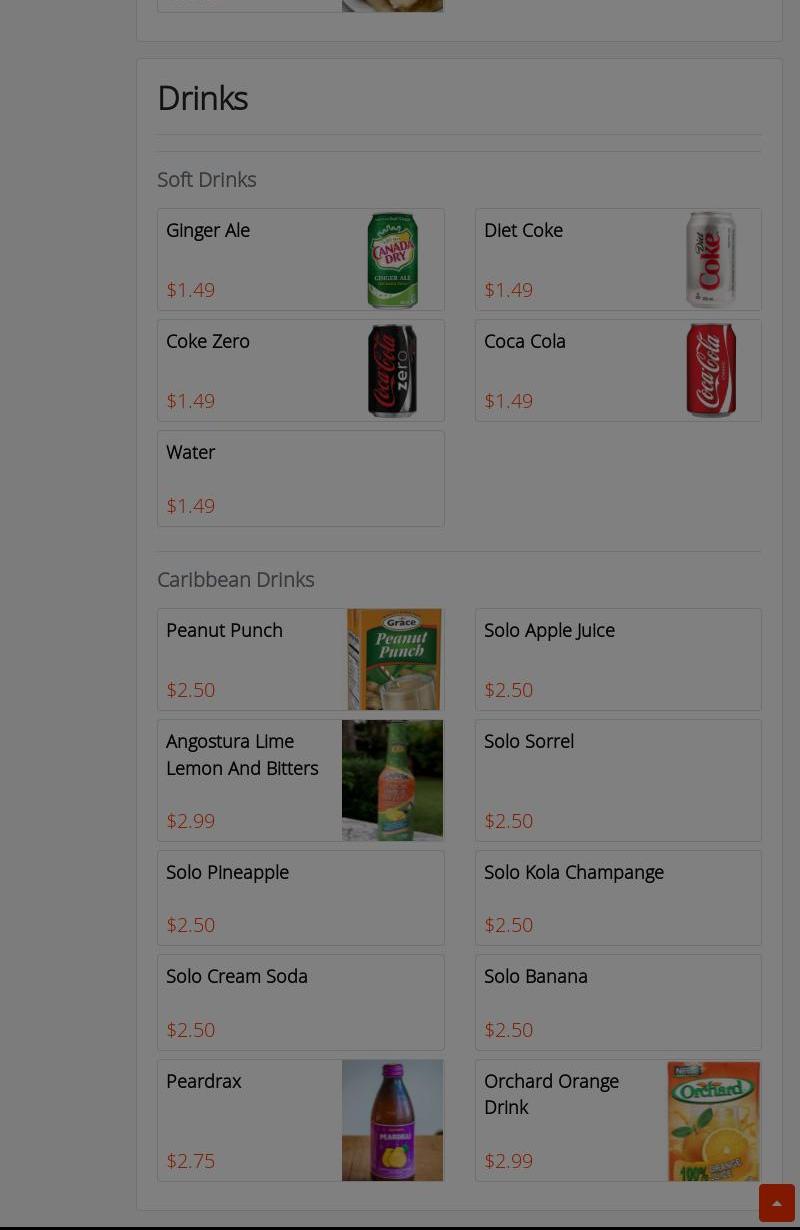Pick the Solo Pineapple drink
The height and width of the screenshot is (1230, 800).
[x=300, y=897]
